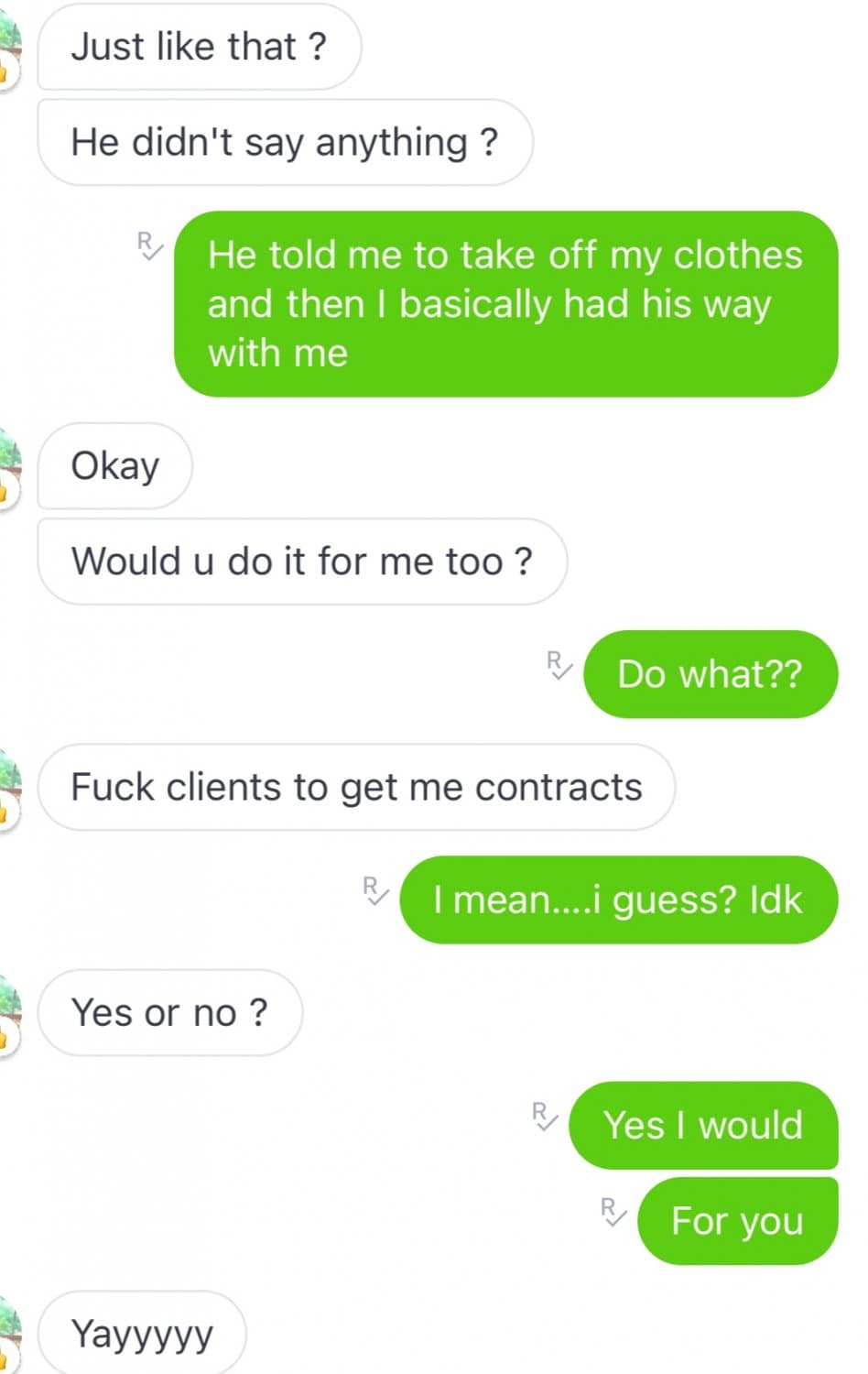Click the avatar next to Fuck clients message
Screen dimensions: 868x1374
[7, 788]
